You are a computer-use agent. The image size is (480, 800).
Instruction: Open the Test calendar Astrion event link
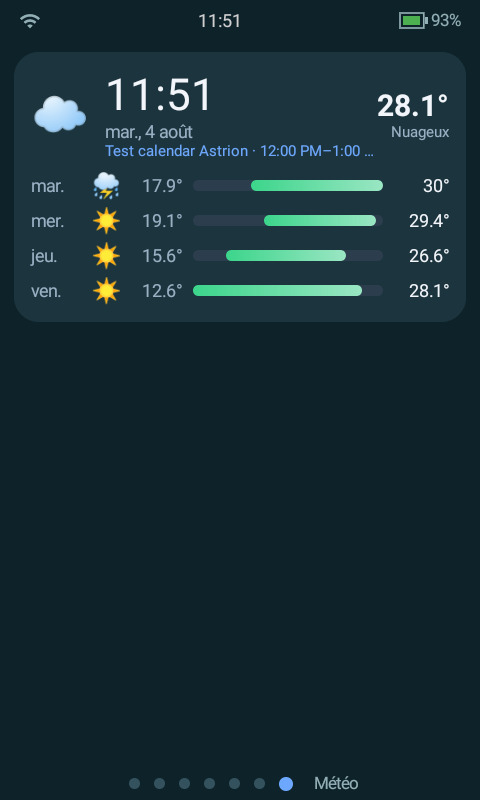pos(239,151)
